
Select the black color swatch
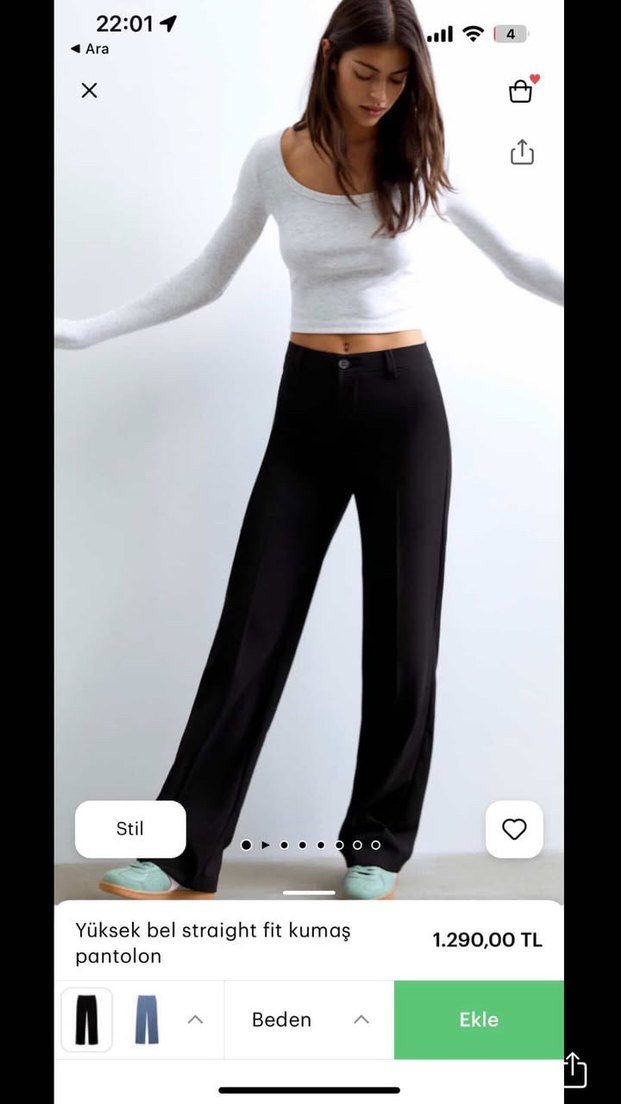coord(87,1019)
